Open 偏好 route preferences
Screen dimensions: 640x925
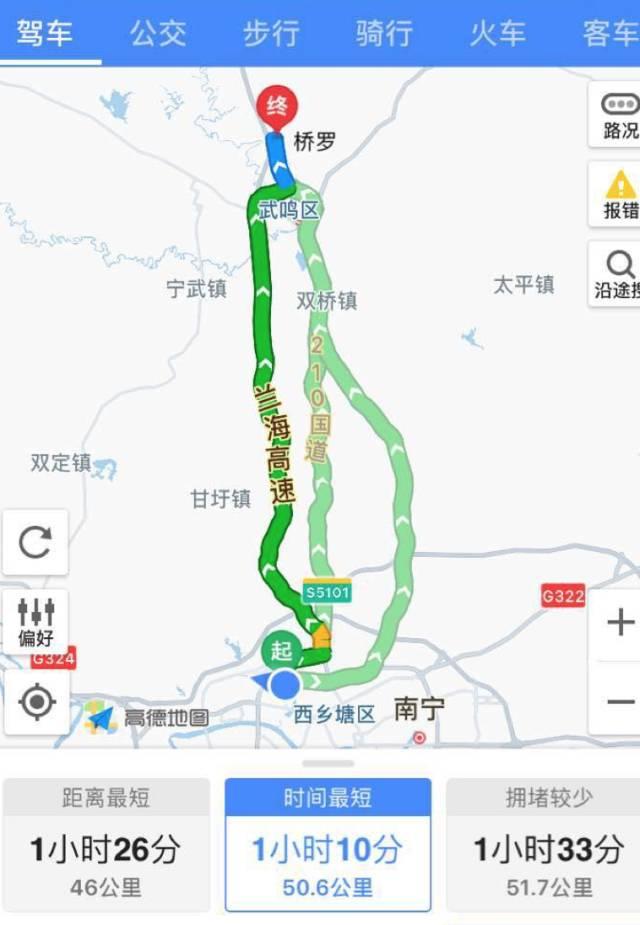(36, 622)
